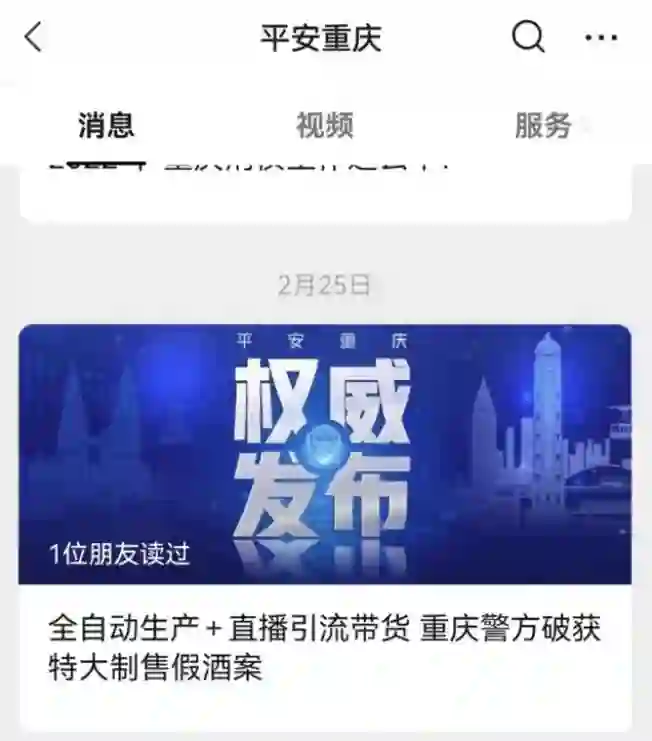Open the 重庆警方破获特大制售假酒案 article
The height and width of the screenshot is (741, 652).
coord(325,648)
